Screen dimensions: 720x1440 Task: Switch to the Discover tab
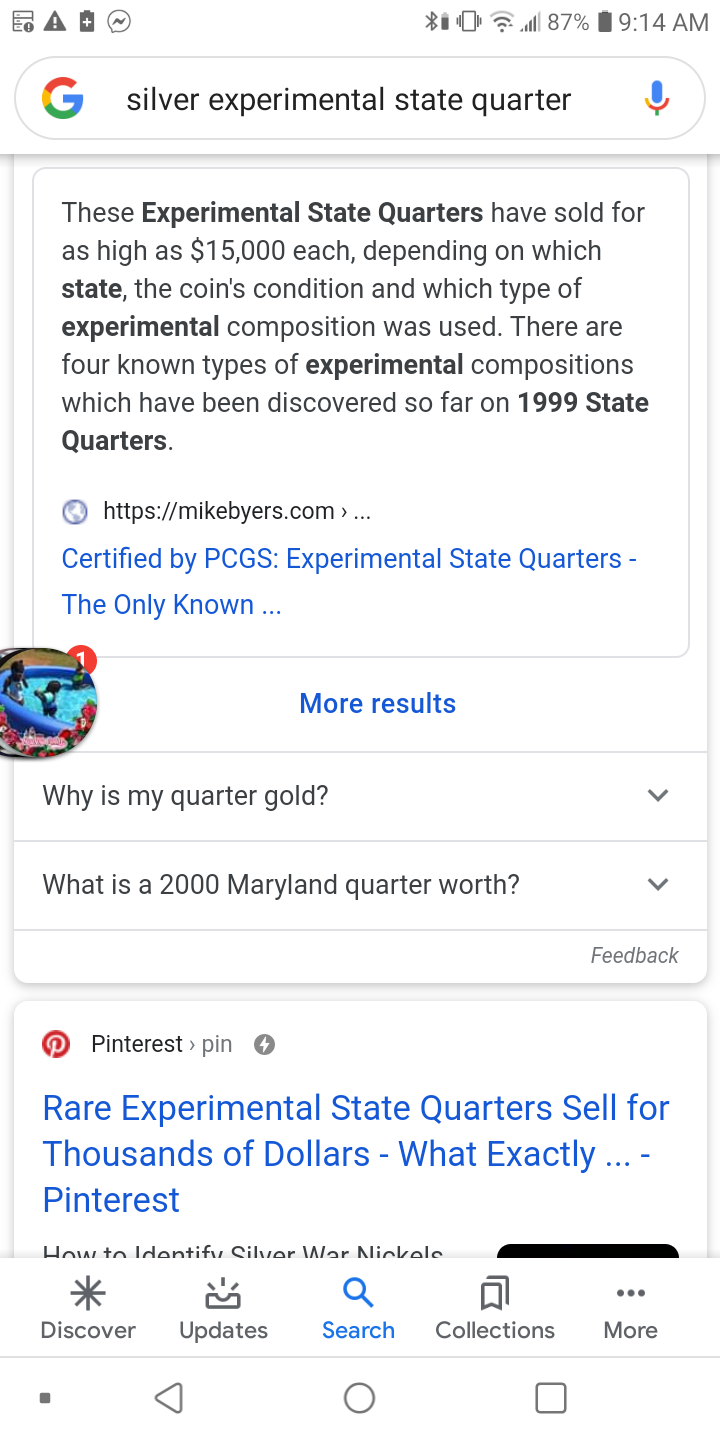88,1310
